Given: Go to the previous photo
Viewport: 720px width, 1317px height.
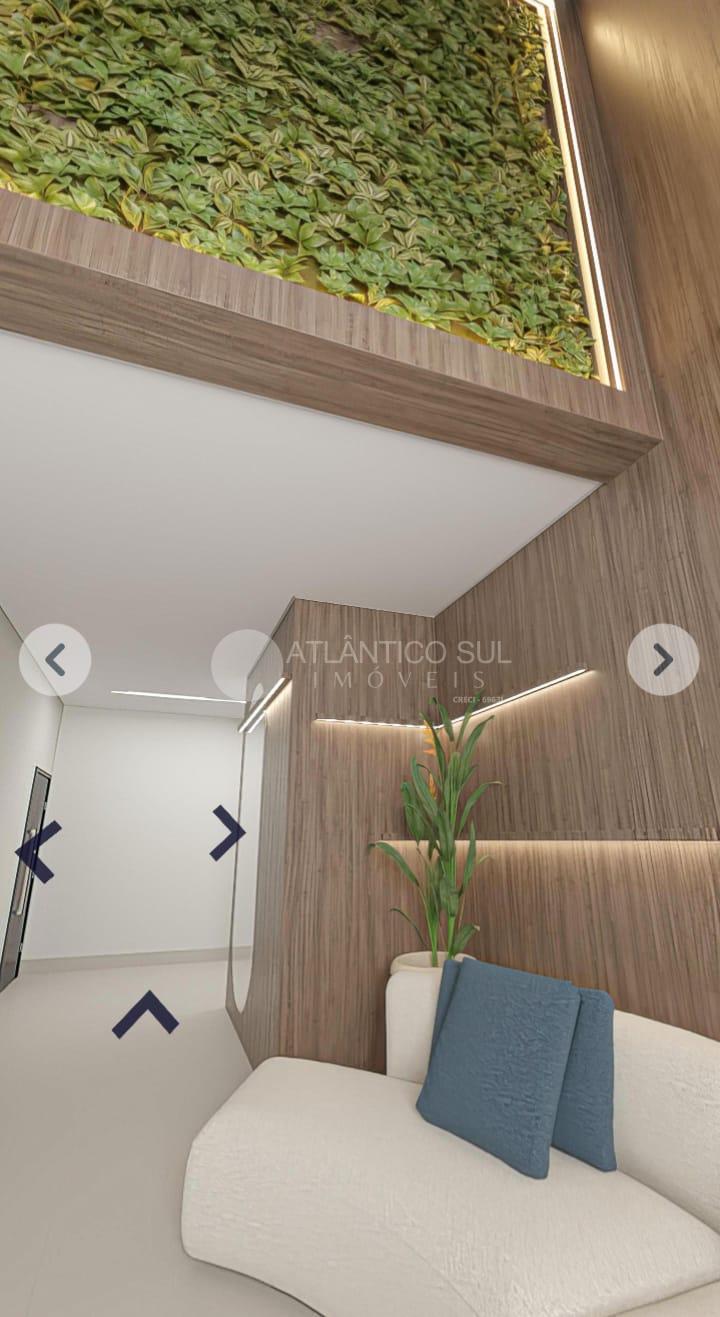Looking at the screenshot, I should point(55,660).
